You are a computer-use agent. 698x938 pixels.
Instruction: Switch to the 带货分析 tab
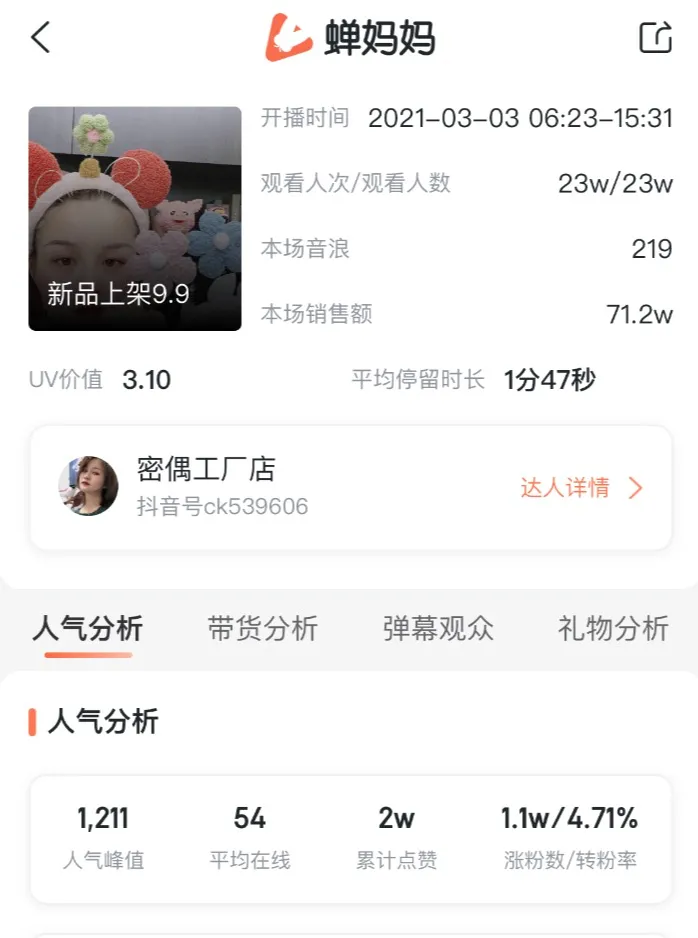point(262,628)
